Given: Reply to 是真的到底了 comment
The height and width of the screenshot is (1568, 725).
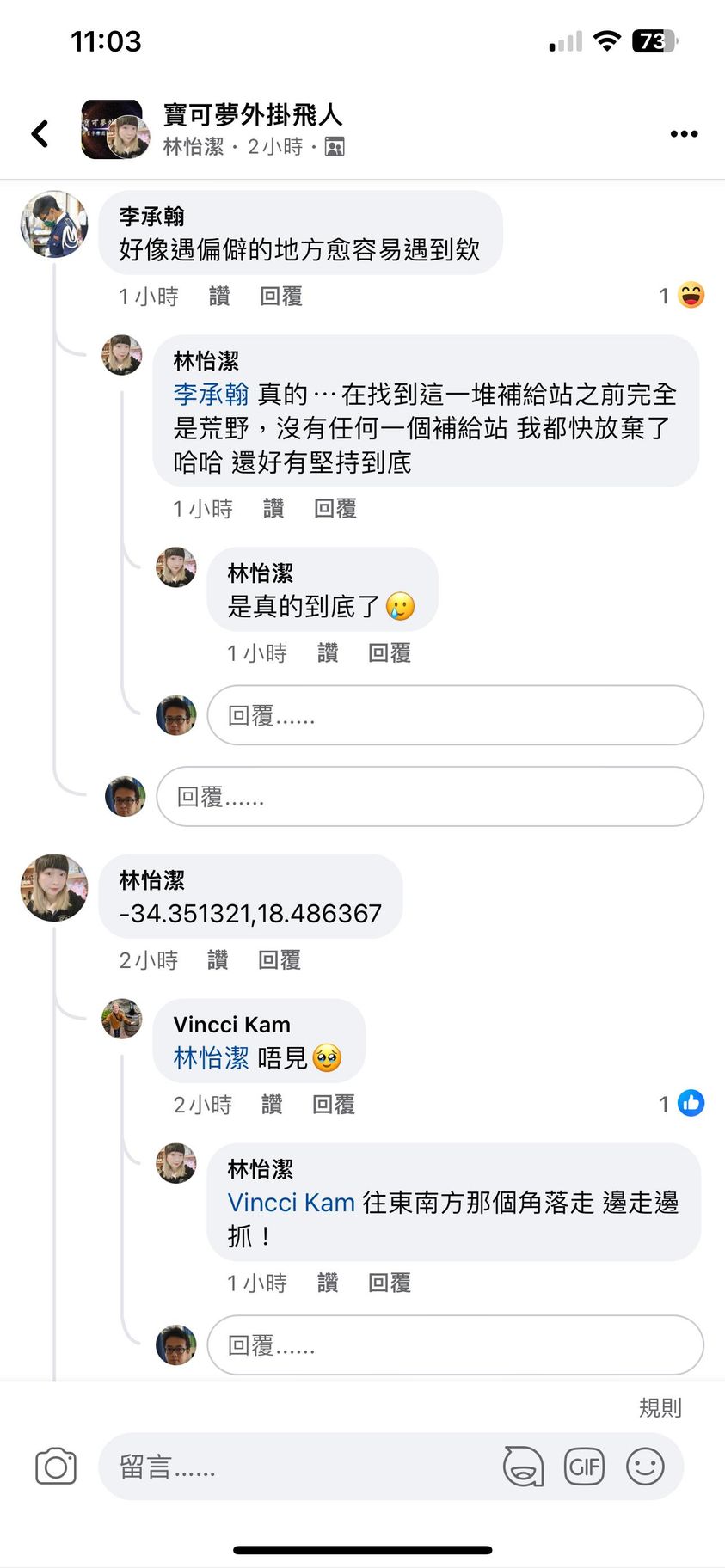Looking at the screenshot, I should click(x=389, y=653).
